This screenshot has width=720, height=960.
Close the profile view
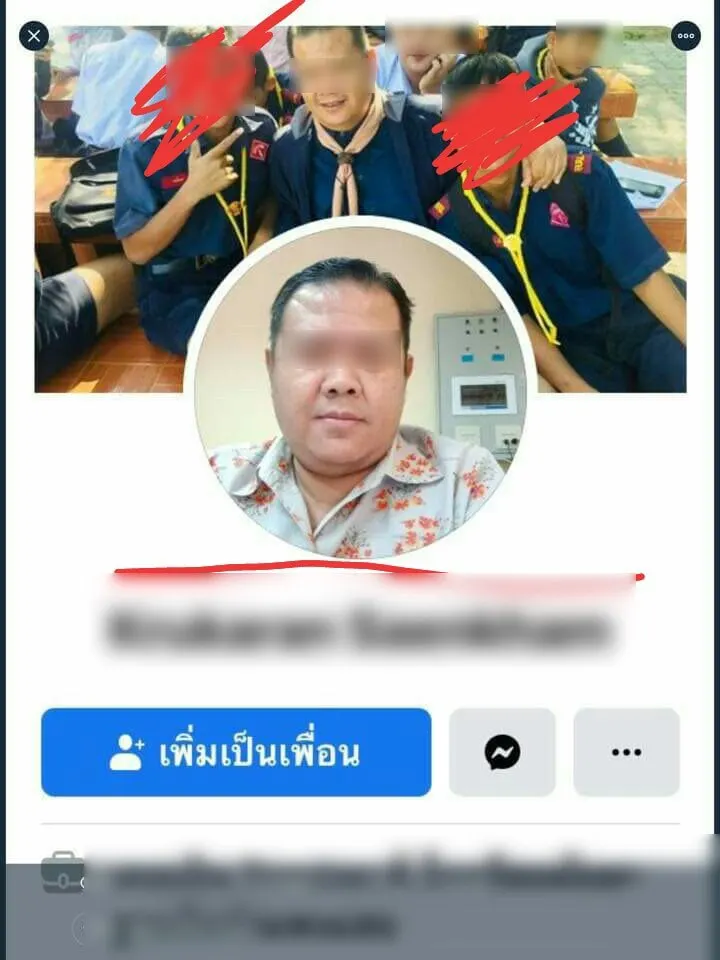click(34, 37)
